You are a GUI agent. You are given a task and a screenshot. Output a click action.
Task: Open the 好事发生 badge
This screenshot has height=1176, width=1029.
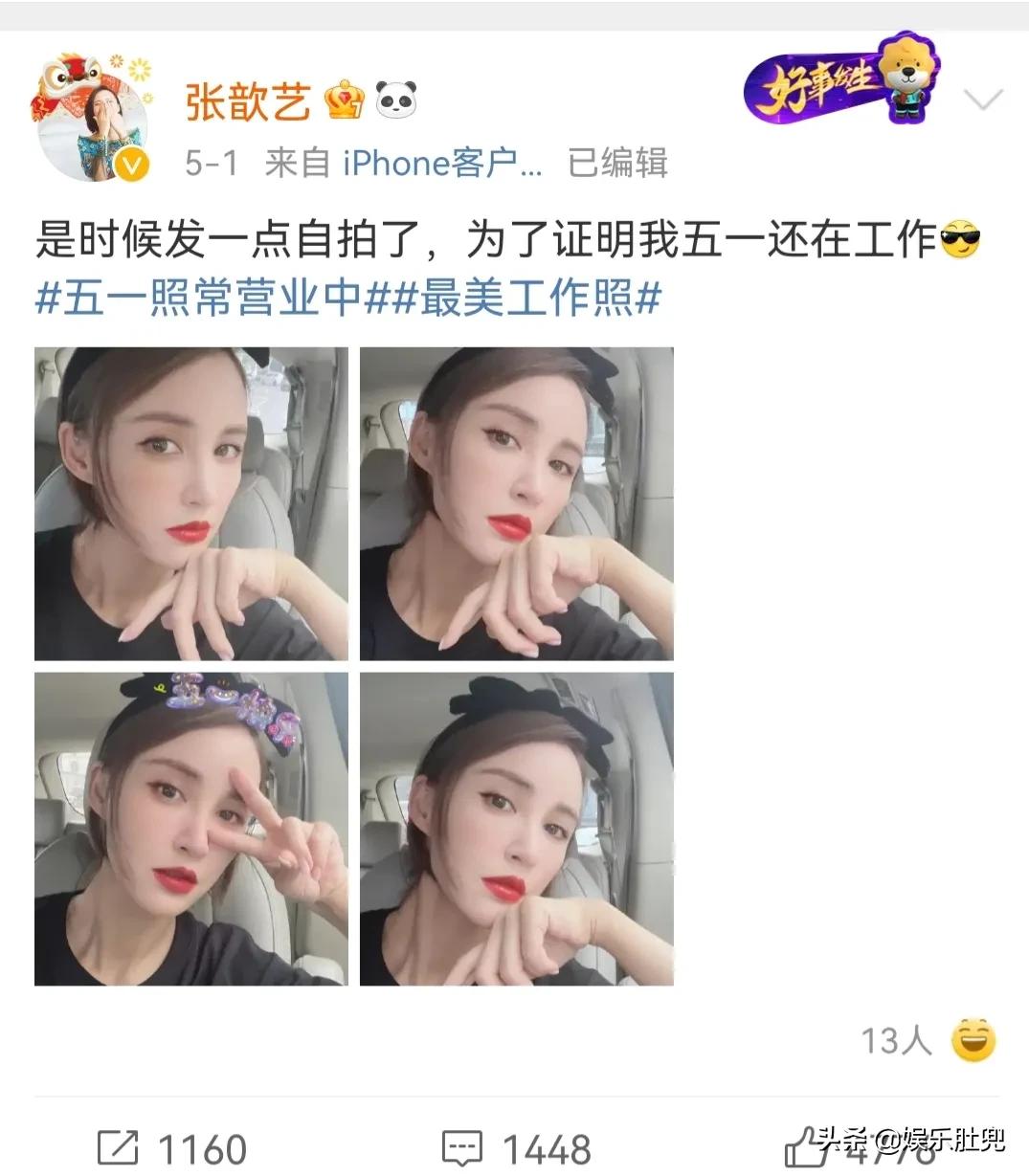(x=840, y=81)
